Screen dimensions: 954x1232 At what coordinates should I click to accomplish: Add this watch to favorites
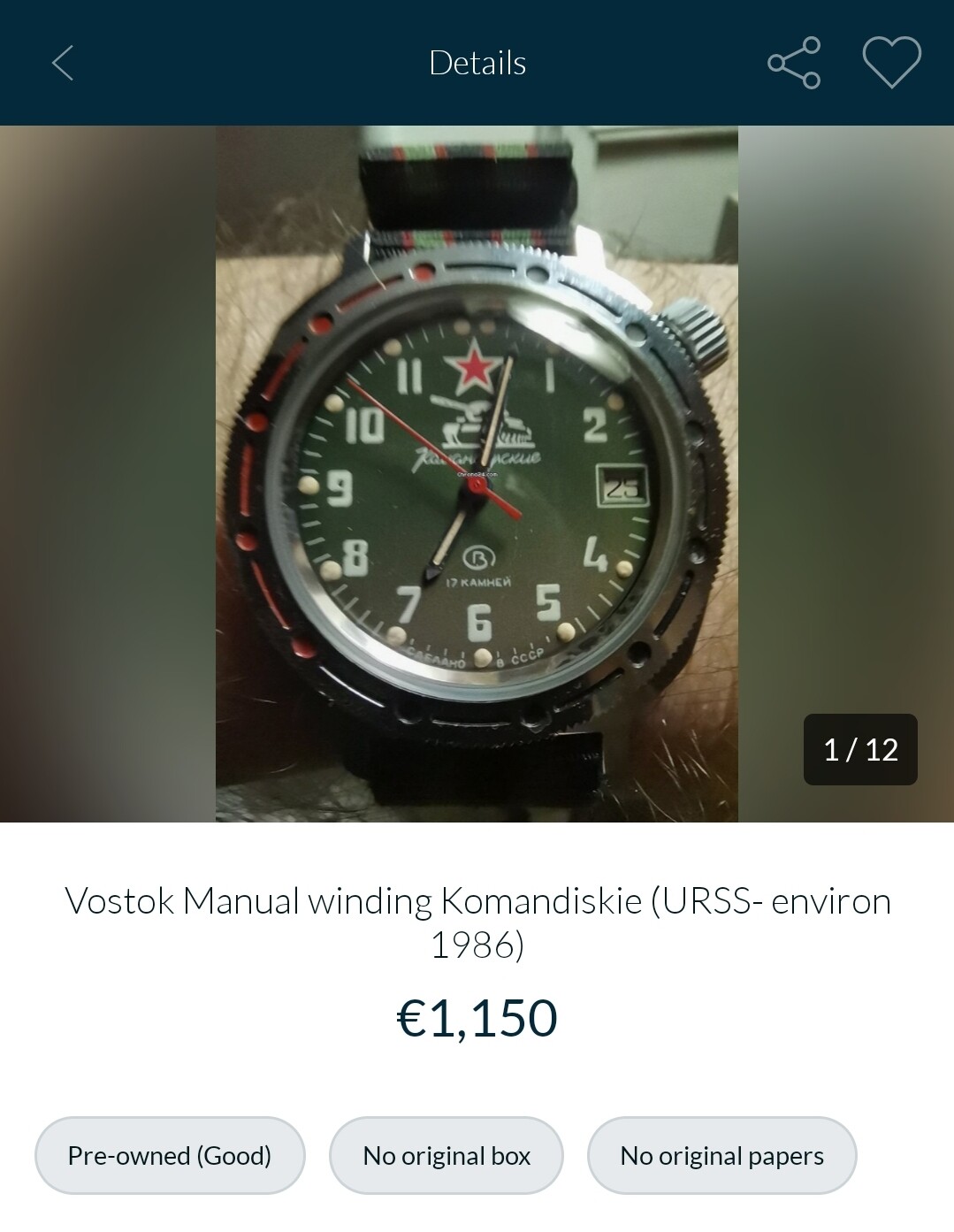tap(891, 62)
